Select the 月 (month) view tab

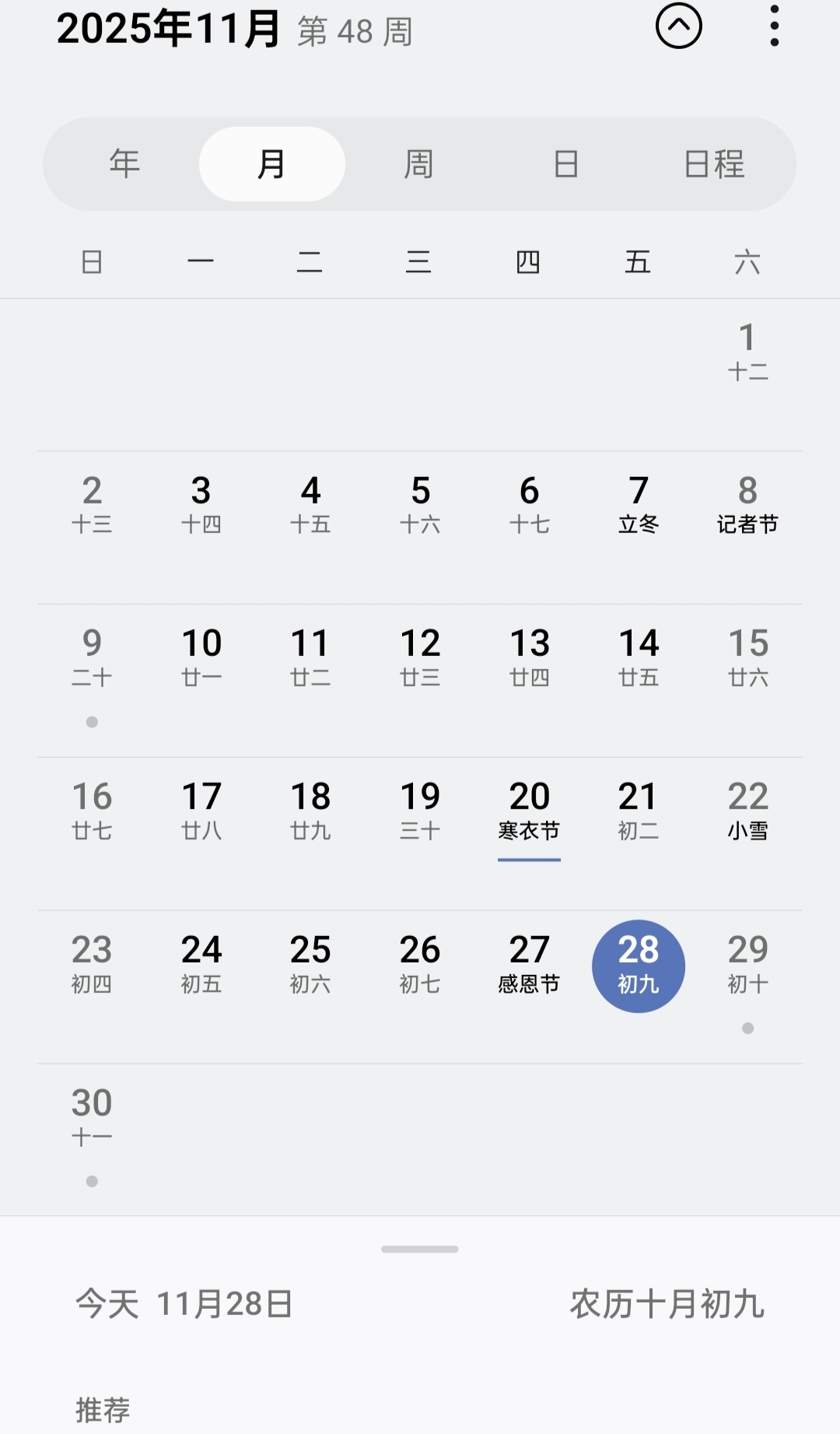coord(271,164)
